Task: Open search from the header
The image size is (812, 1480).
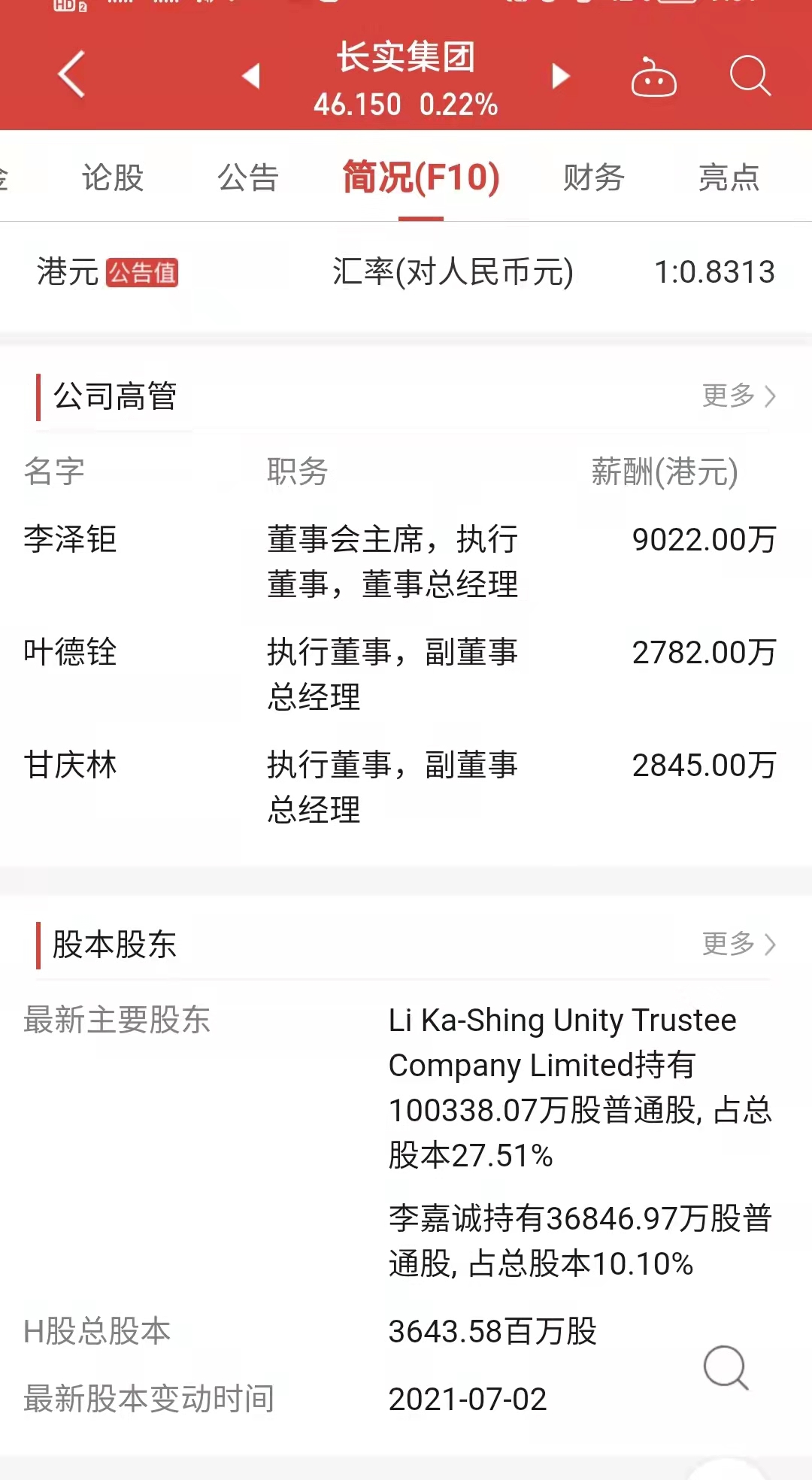Action: coord(750,76)
